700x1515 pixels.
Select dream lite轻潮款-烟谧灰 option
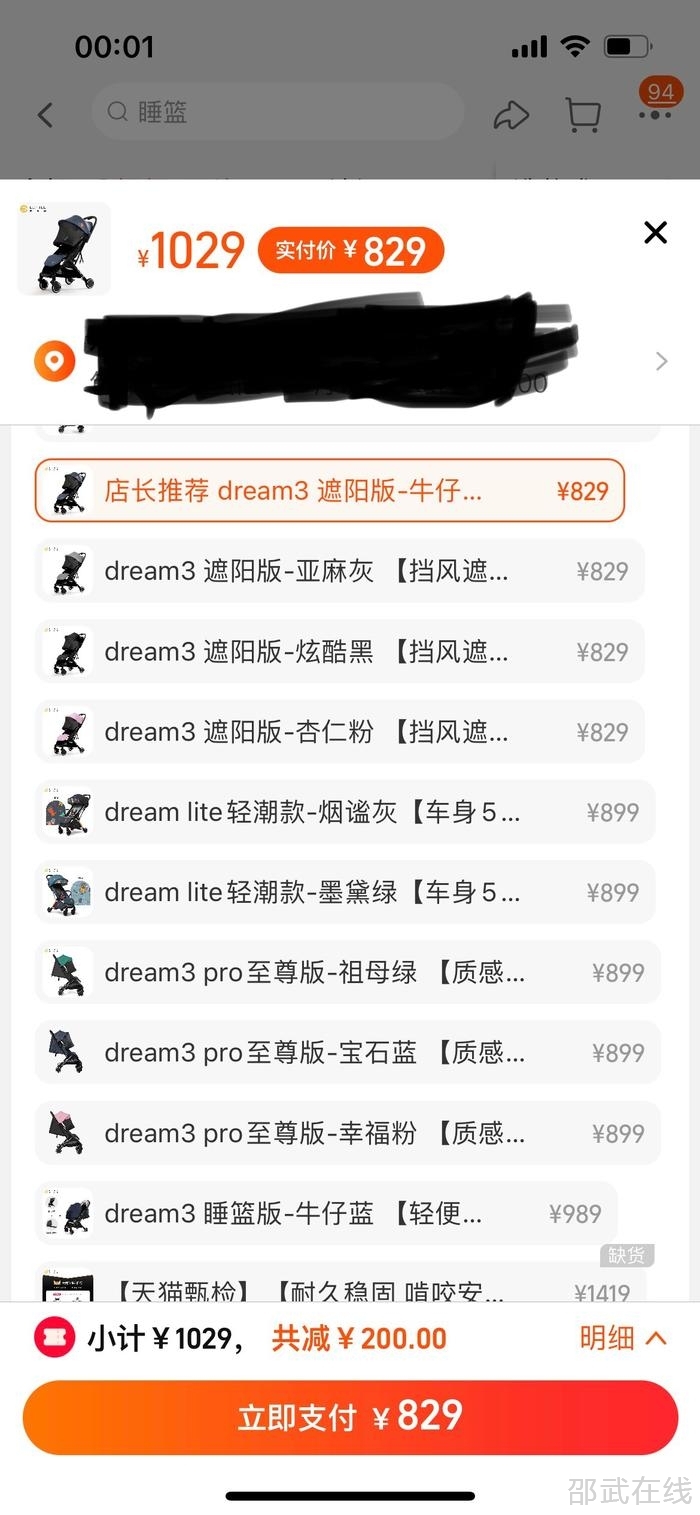(344, 812)
